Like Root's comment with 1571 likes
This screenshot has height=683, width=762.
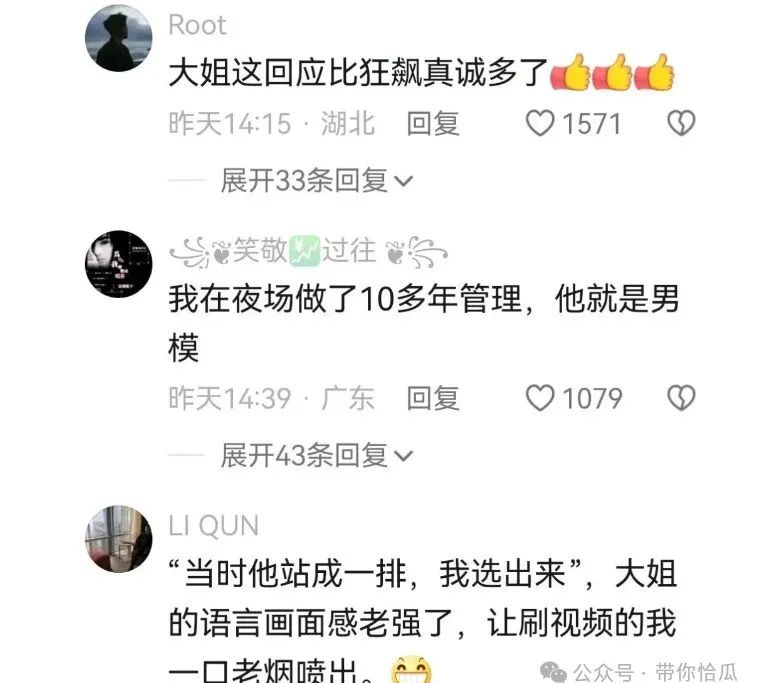[x=541, y=123]
